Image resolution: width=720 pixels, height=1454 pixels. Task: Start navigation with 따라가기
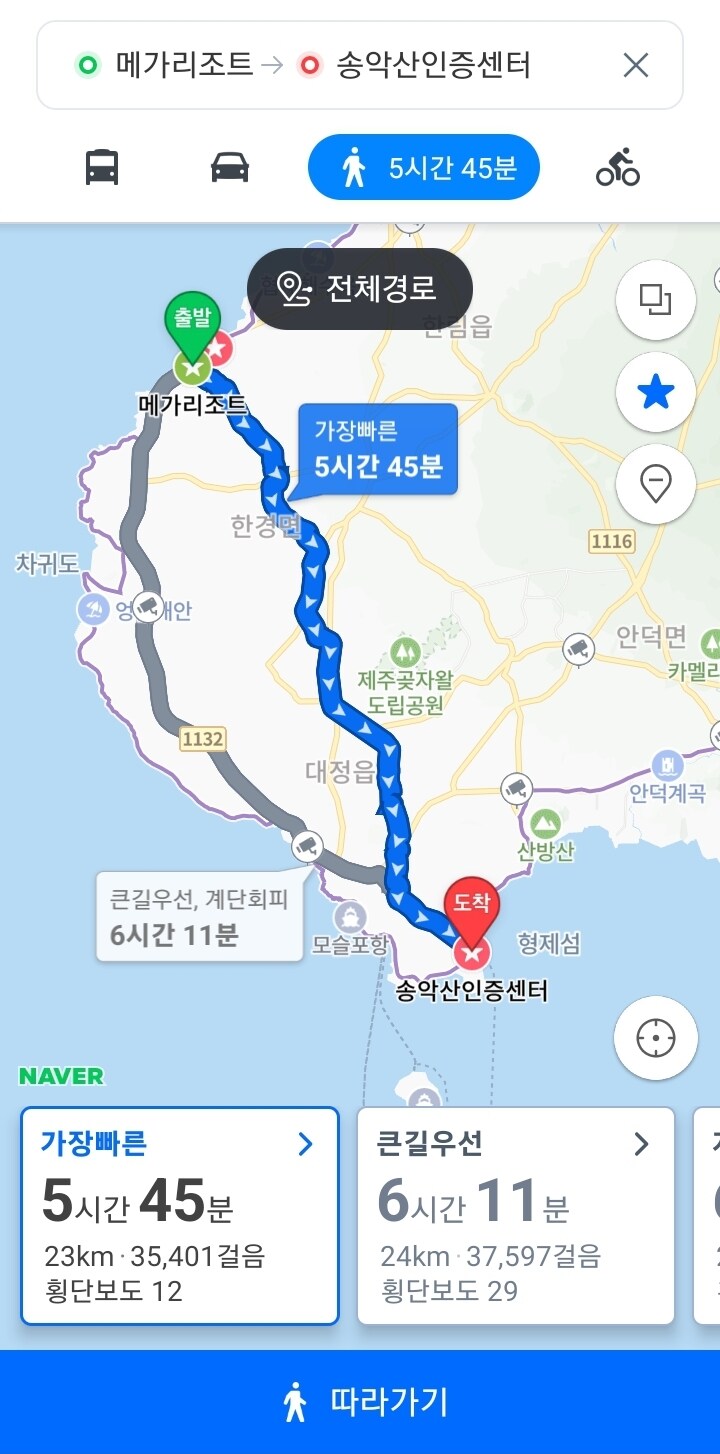[360, 1402]
